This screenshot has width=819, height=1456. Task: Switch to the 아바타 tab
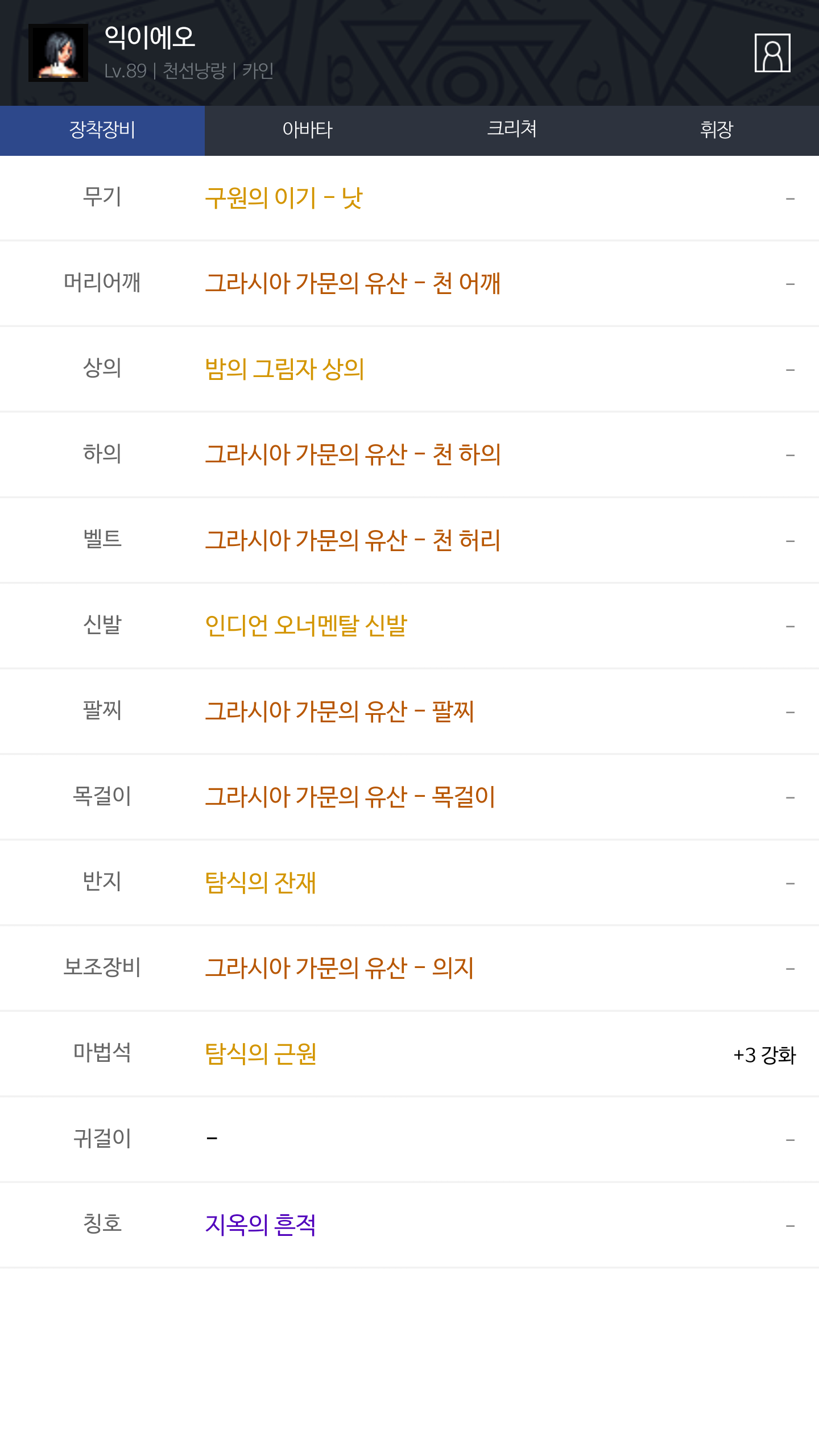click(307, 130)
